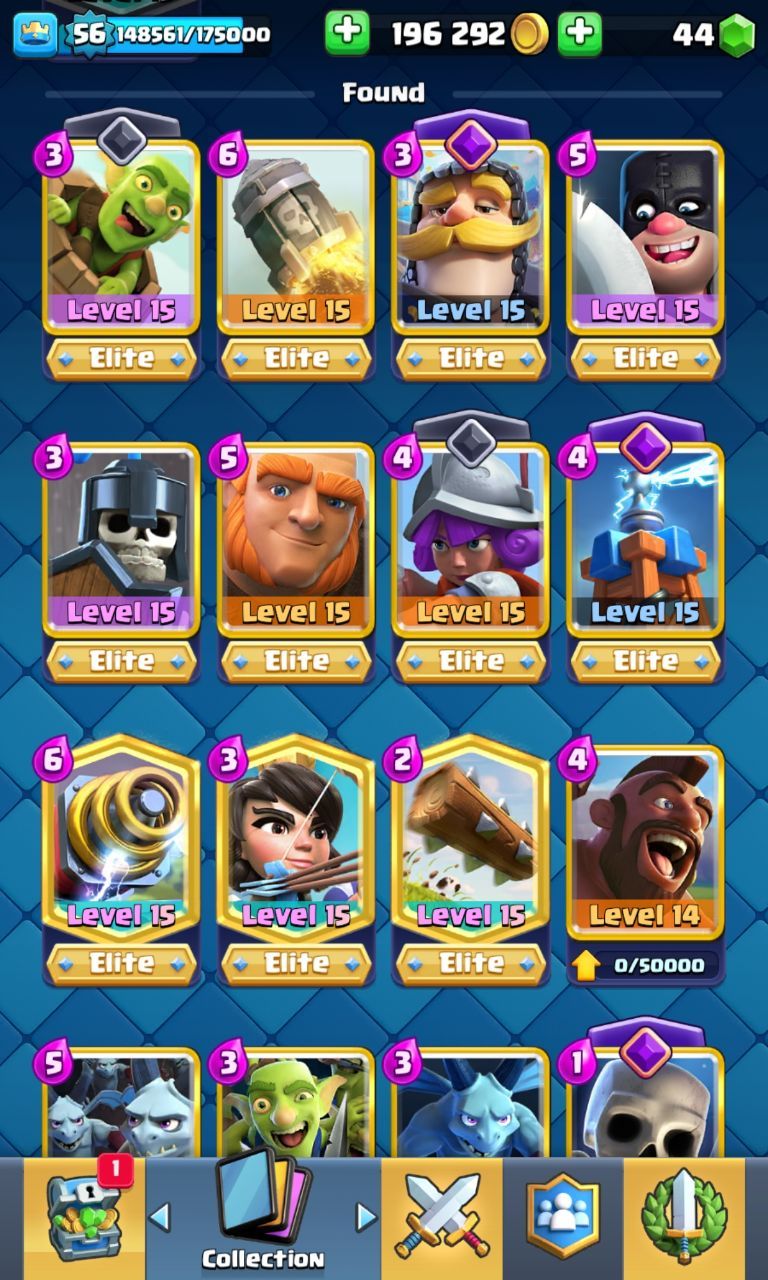
Task: Tap the right arrow next to Collection
Action: [367, 1217]
